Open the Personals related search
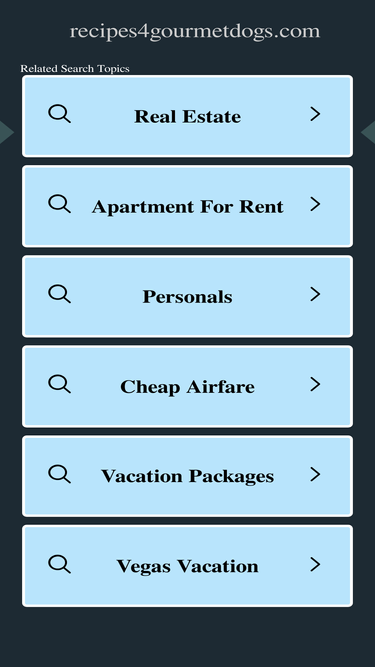 coord(187,296)
